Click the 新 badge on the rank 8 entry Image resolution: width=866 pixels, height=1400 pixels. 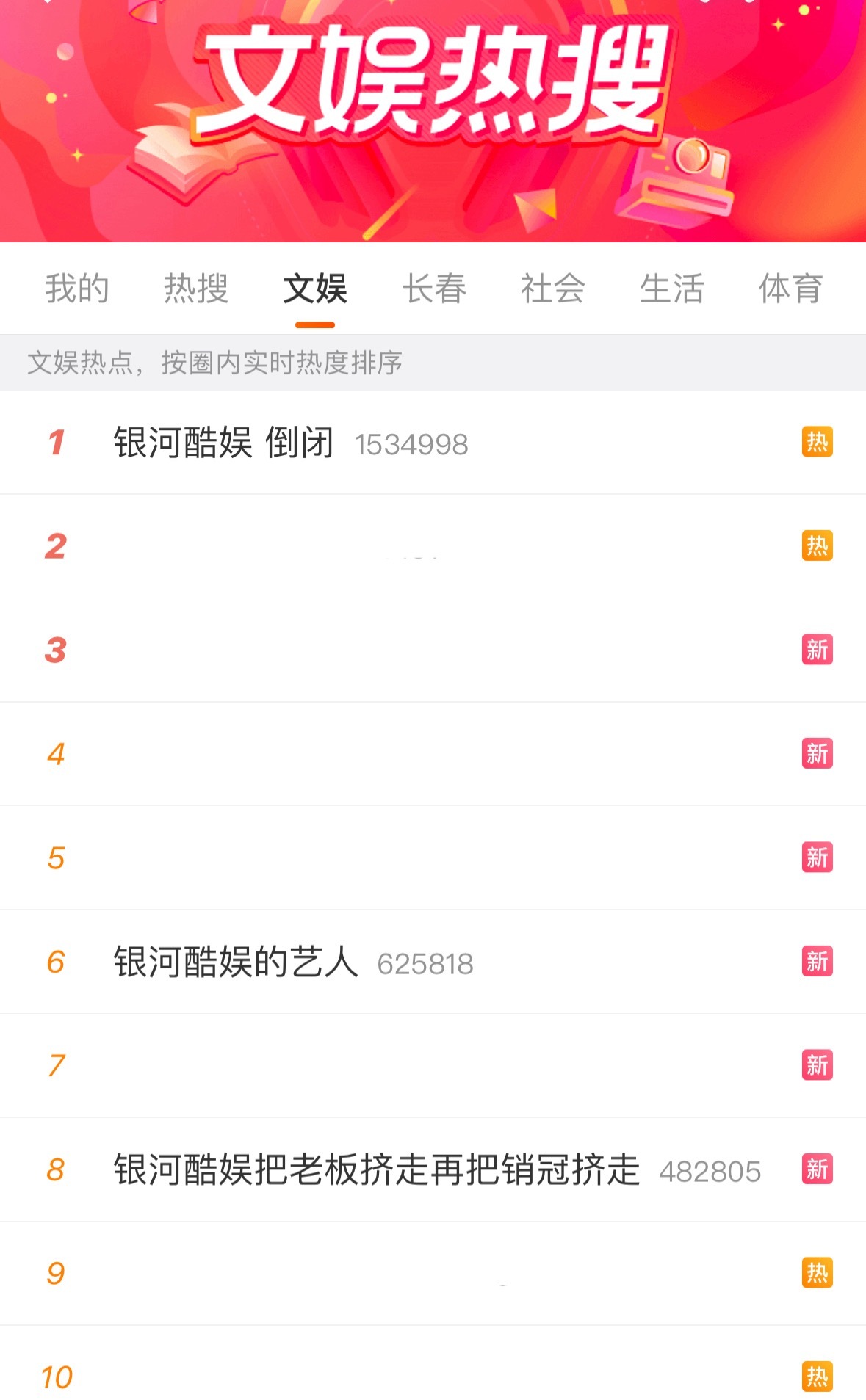pyautogui.click(x=818, y=1170)
